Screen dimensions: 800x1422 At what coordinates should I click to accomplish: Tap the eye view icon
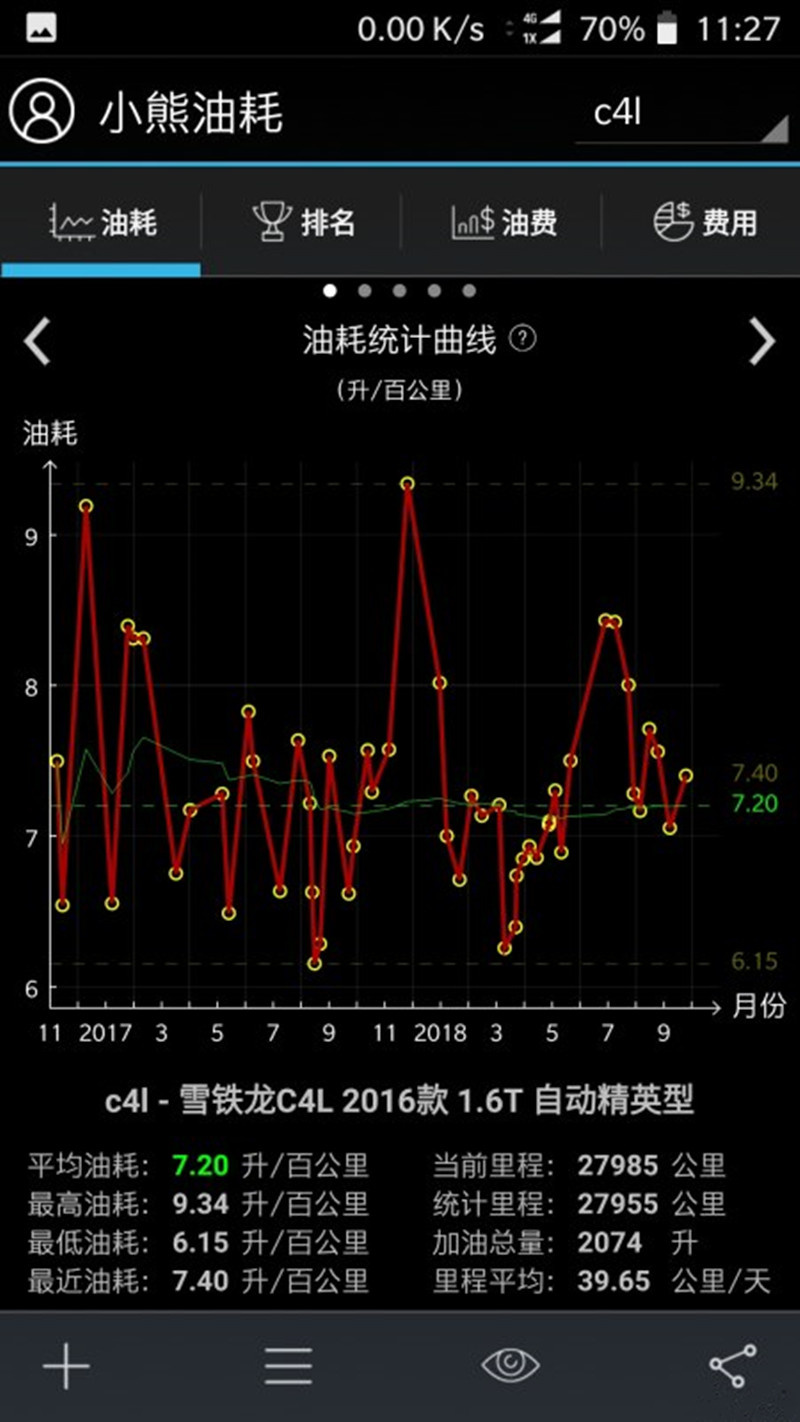510,1365
